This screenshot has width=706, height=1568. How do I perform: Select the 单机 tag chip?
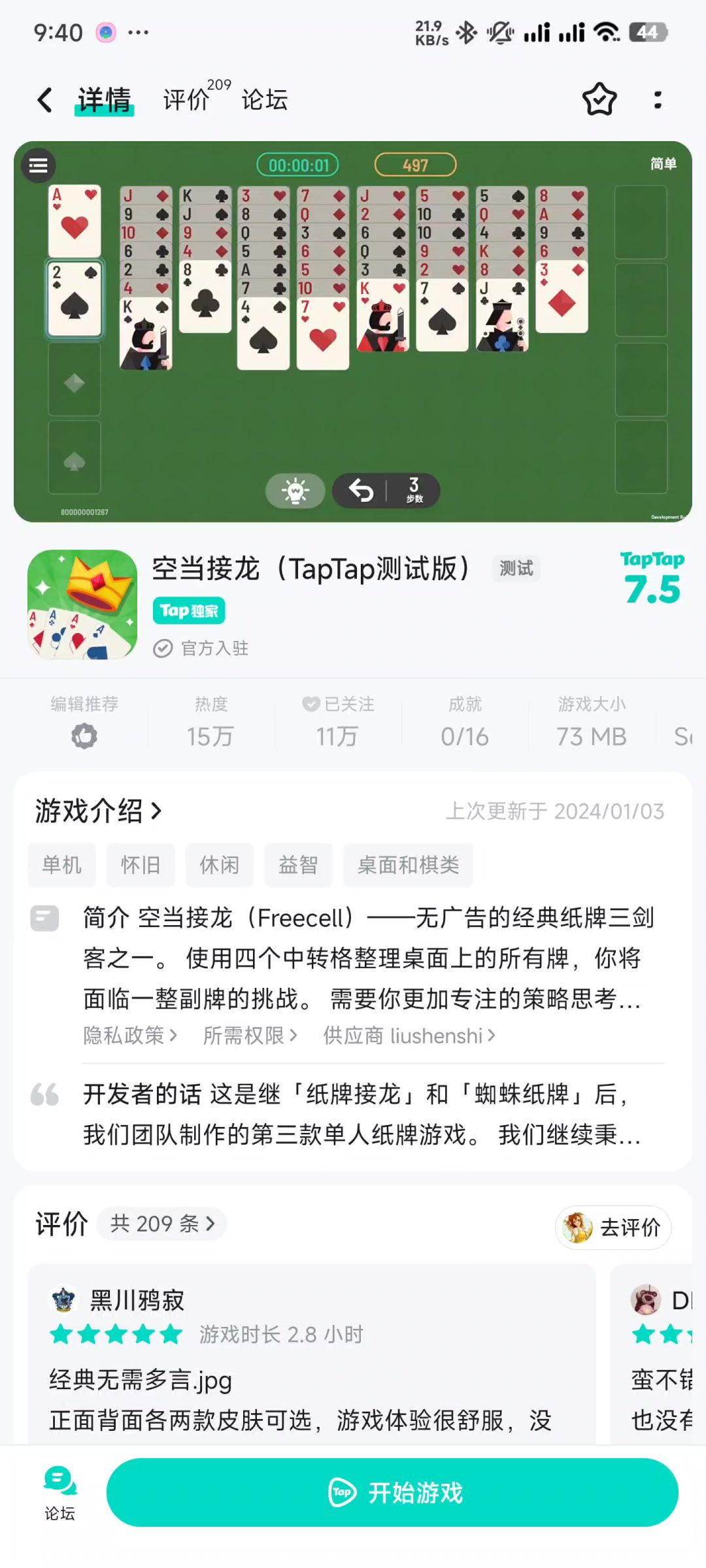click(62, 865)
